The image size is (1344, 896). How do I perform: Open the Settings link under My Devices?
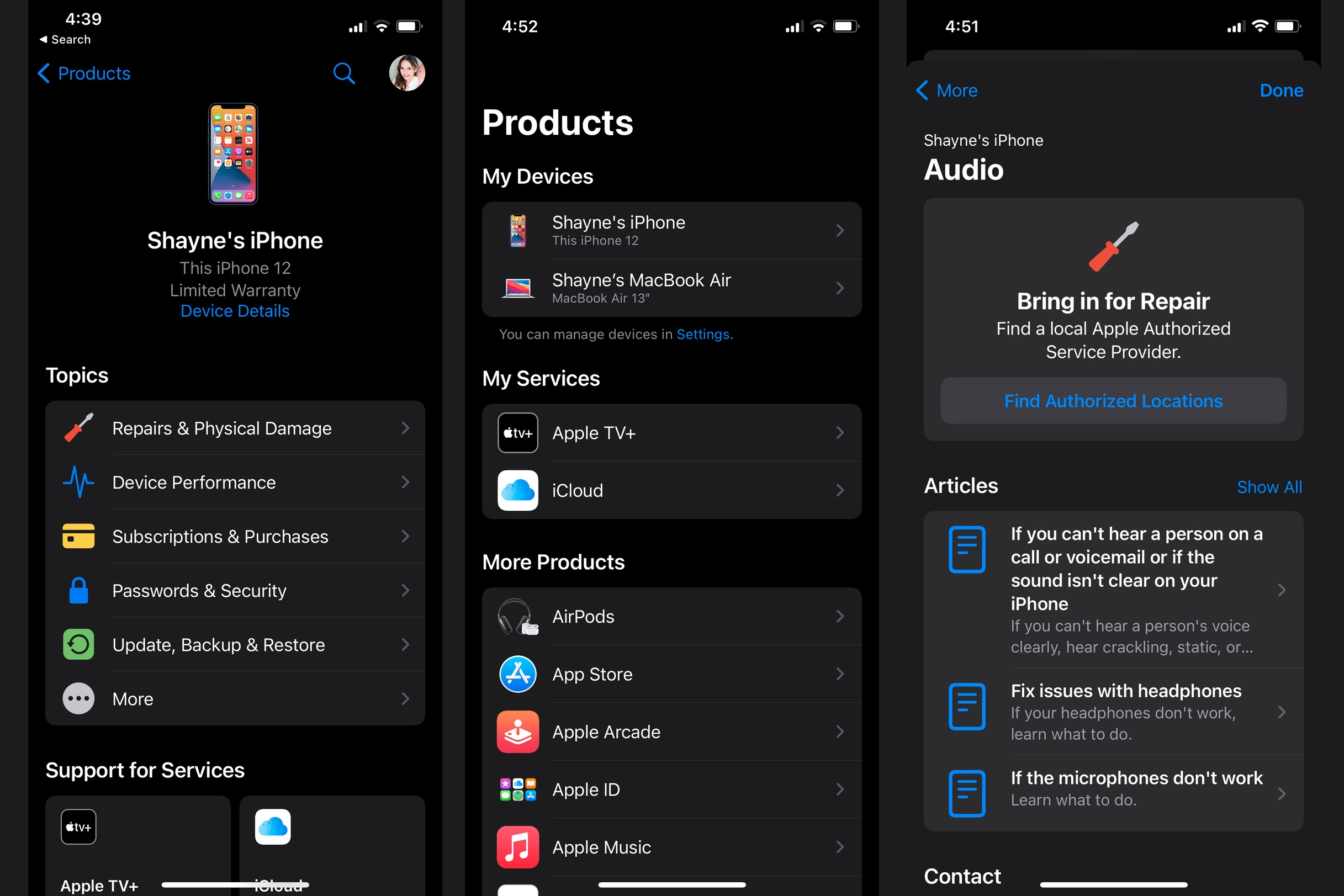tap(703, 335)
